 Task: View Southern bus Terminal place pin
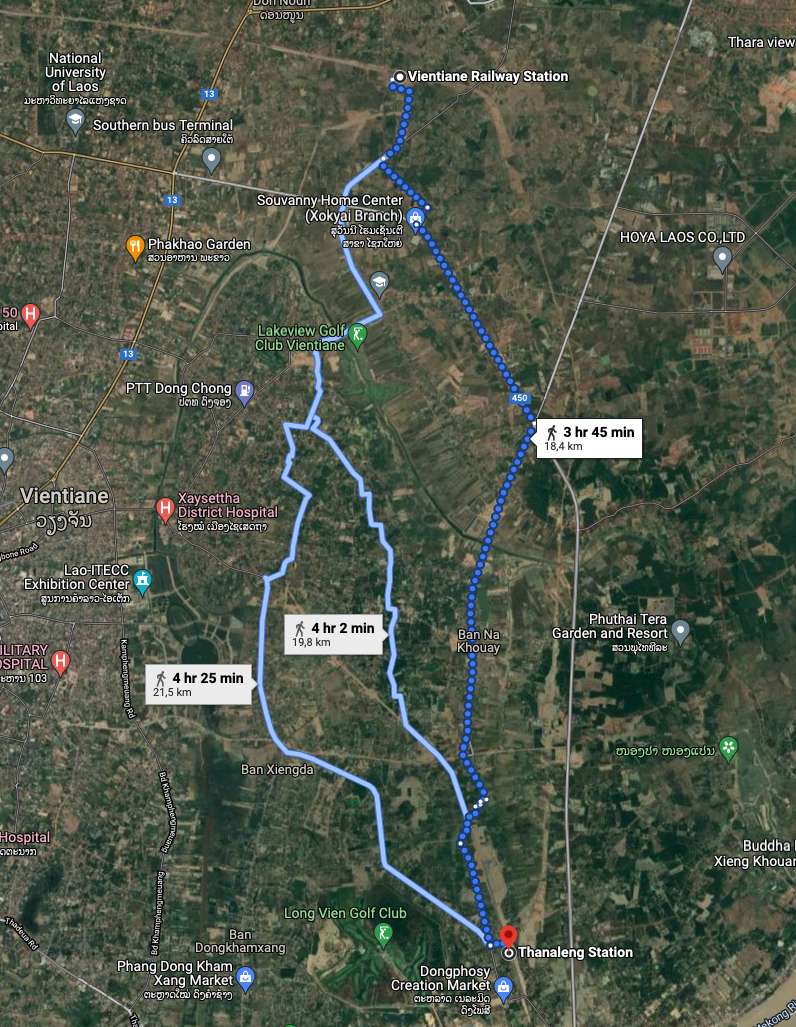coord(211,158)
